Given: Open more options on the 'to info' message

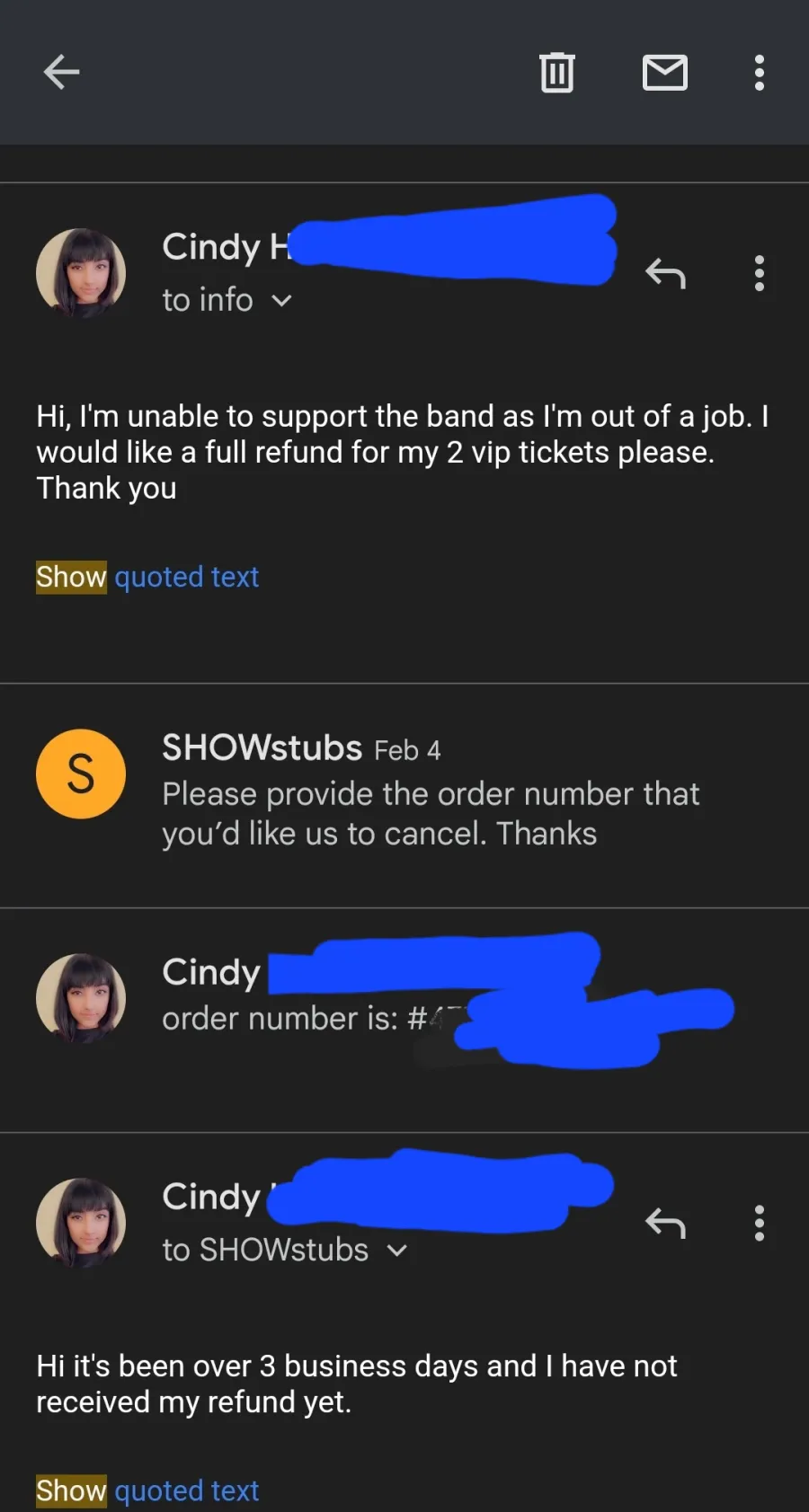Looking at the screenshot, I should pos(760,273).
